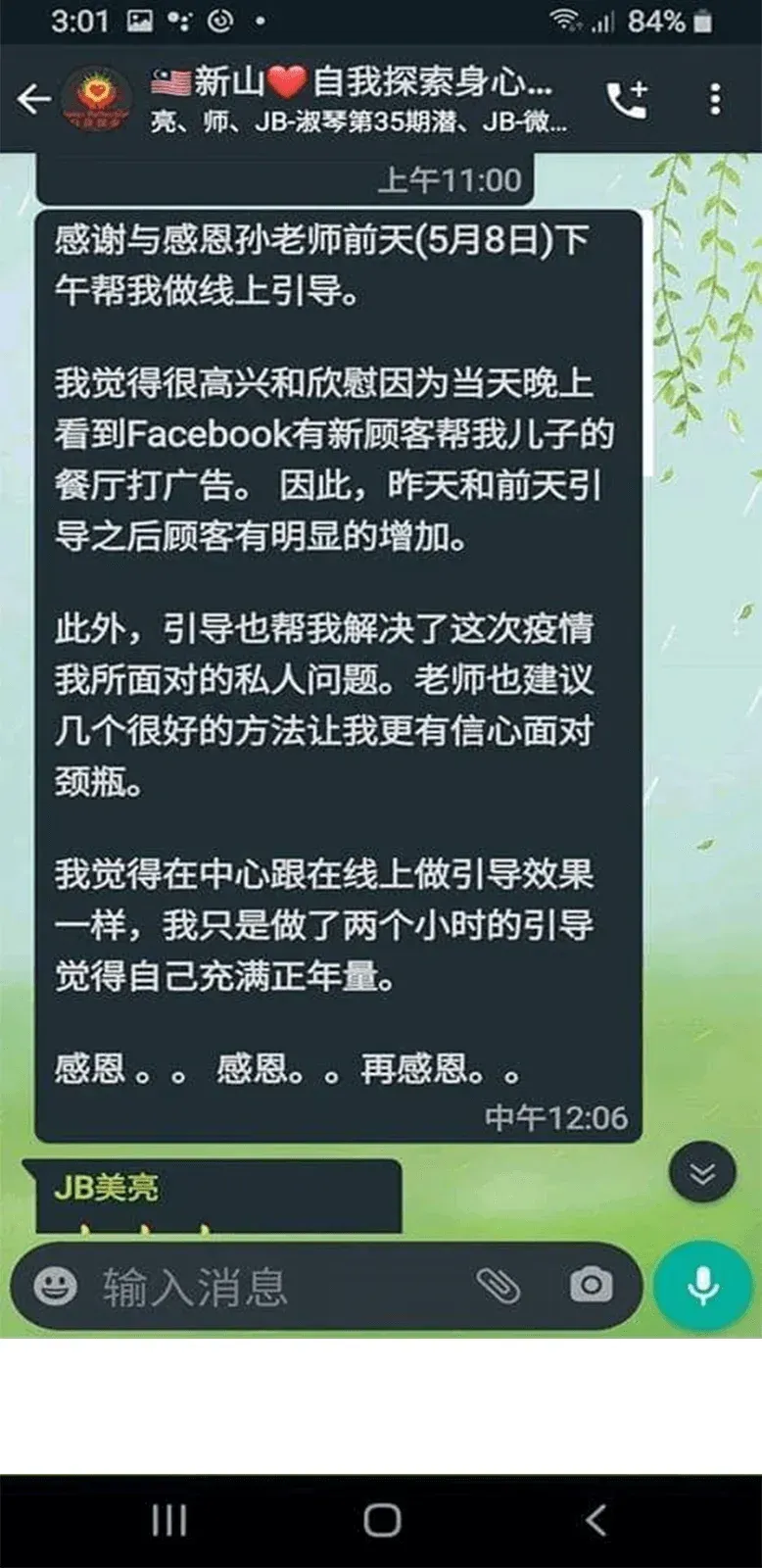Viewport: 762px width, 1568px height.
Task: Open the 新山 group info header
Action: coord(358,99)
